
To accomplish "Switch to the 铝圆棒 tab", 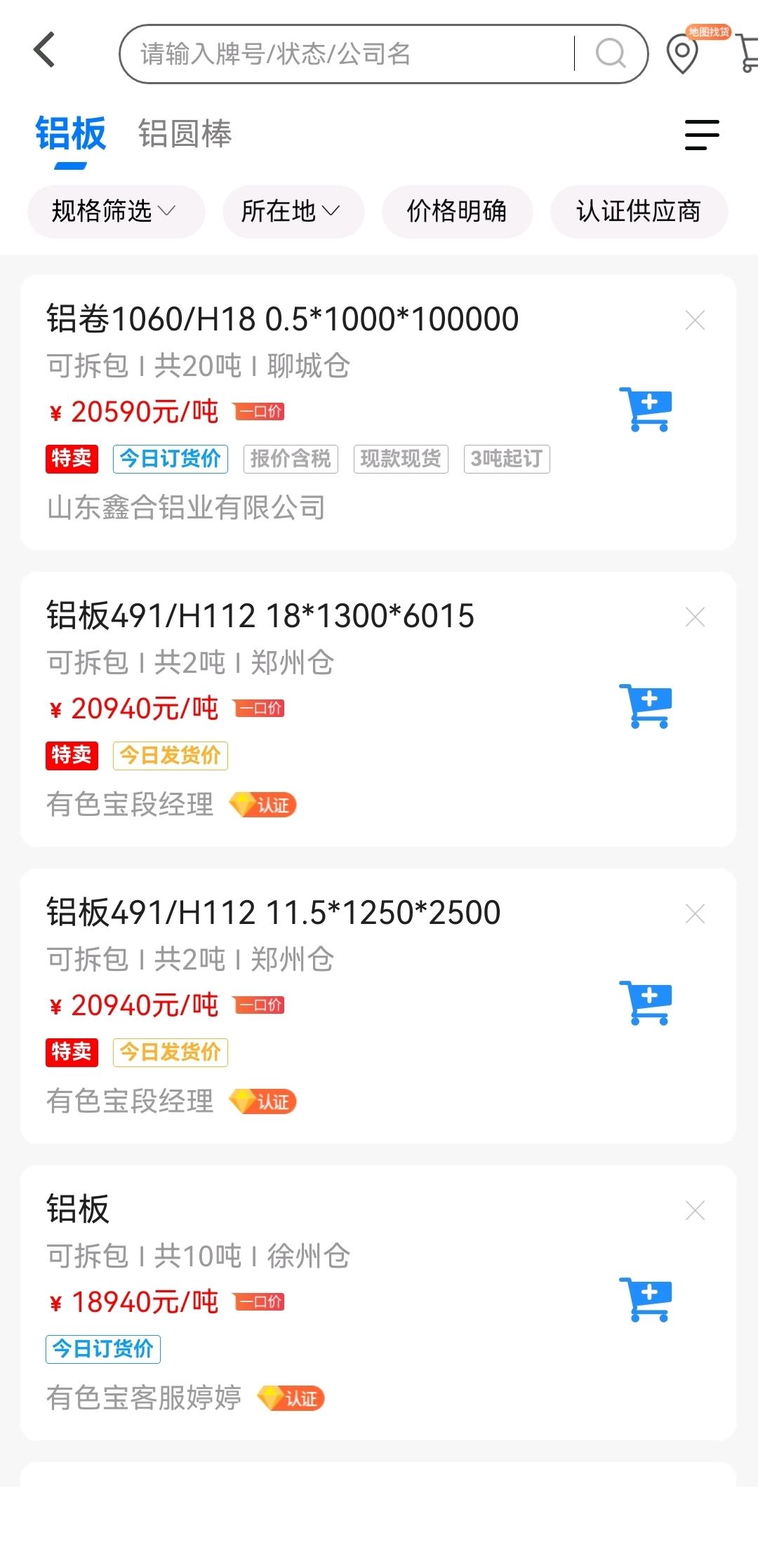I will pos(185,133).
